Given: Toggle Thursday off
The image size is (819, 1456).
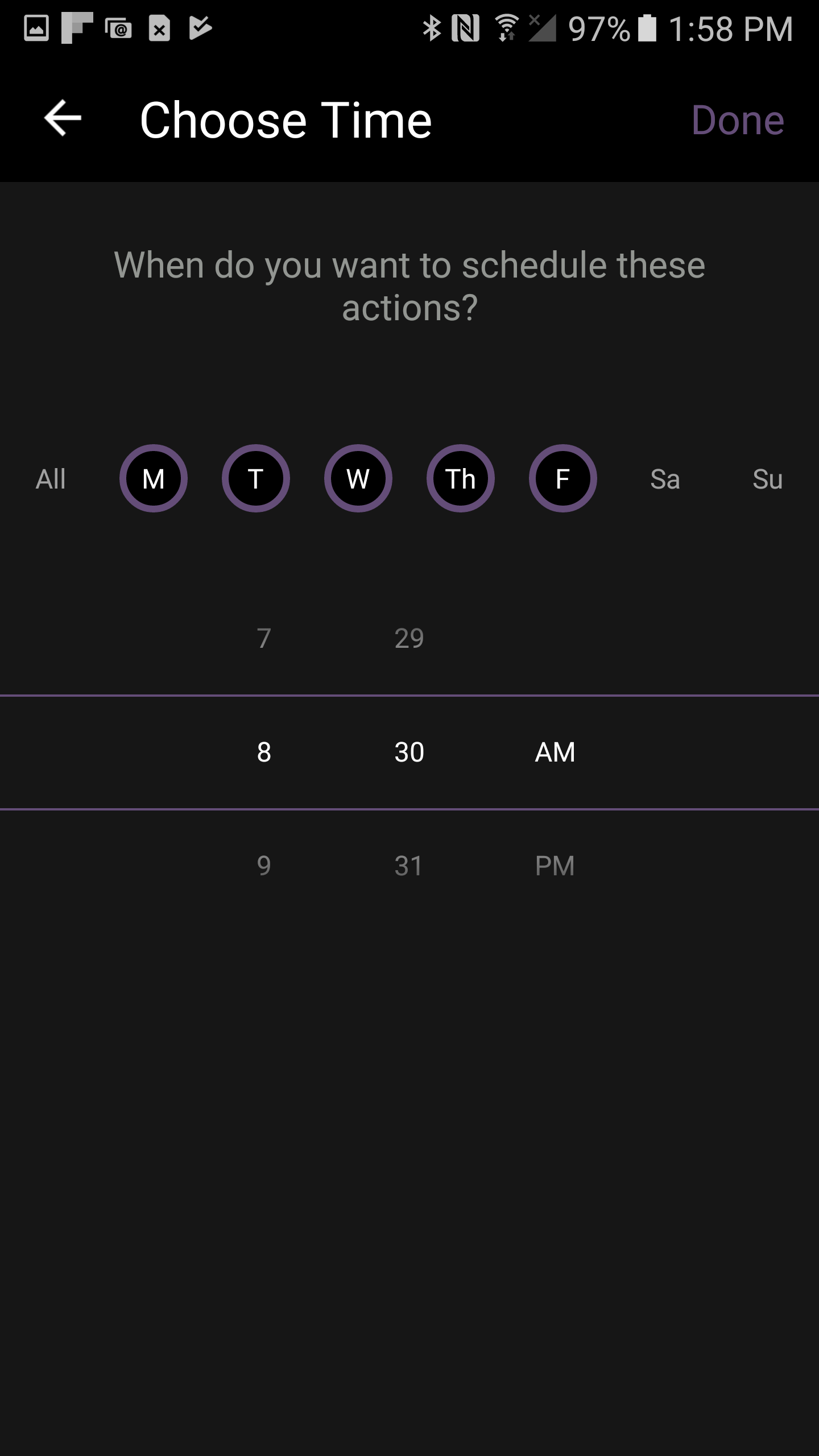Looking at the screenshot, I should point(461,478).
